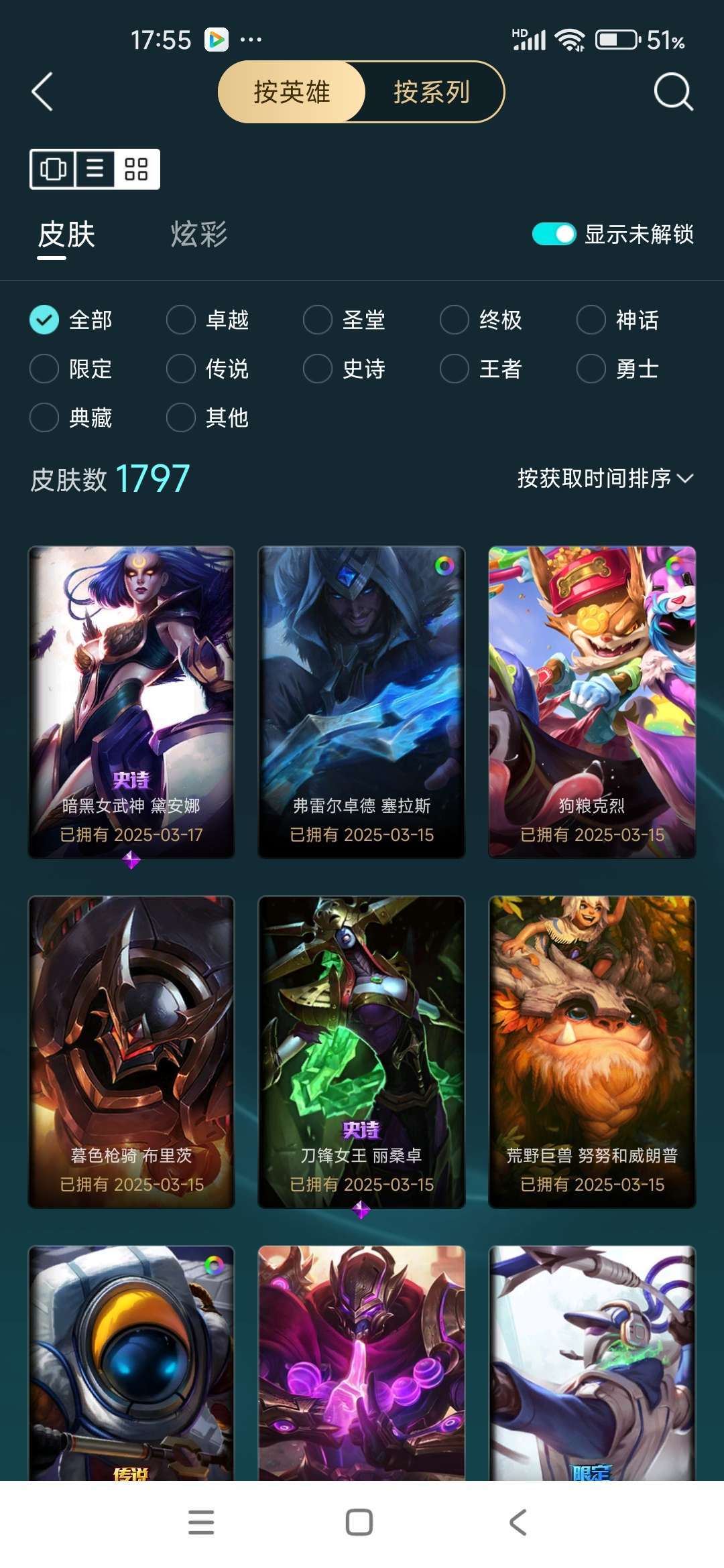Filter skins by 神话
Screen dimensions: 724x1568
[x=618, y=320]
